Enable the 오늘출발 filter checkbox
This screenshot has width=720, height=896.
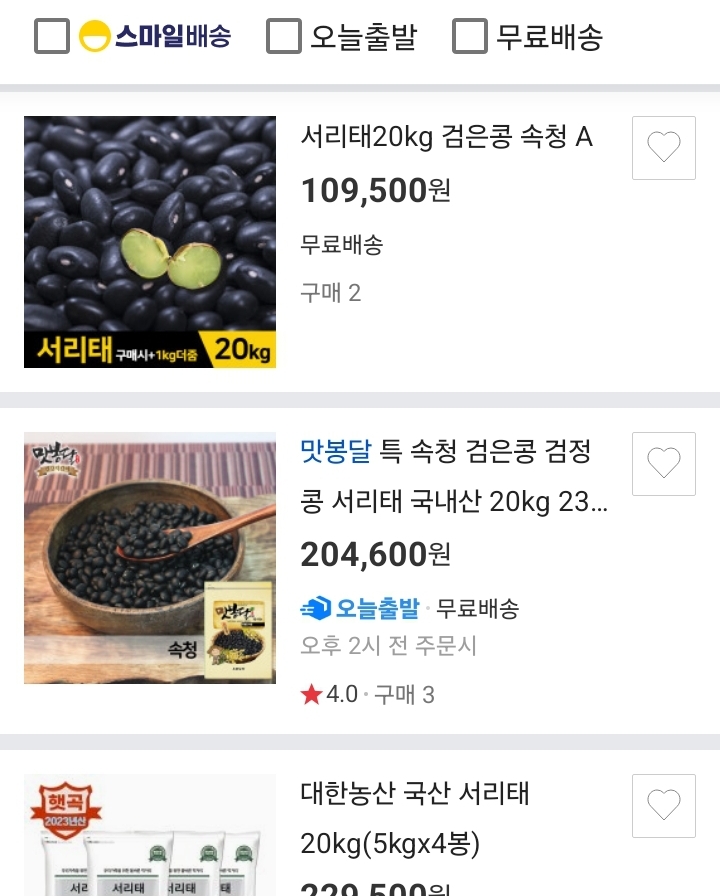coord(284,37)
